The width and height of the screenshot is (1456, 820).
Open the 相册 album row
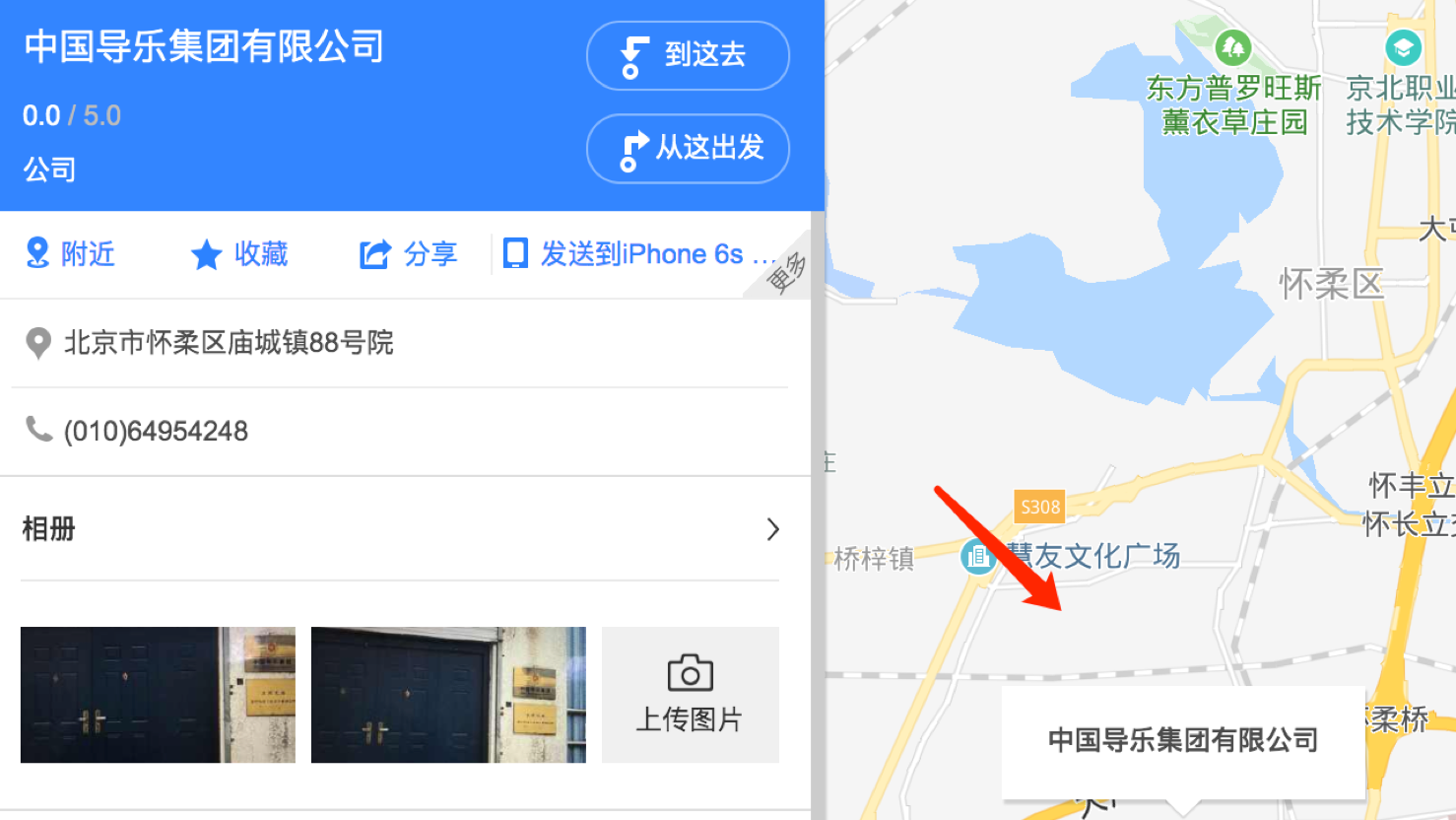(399, 529)
